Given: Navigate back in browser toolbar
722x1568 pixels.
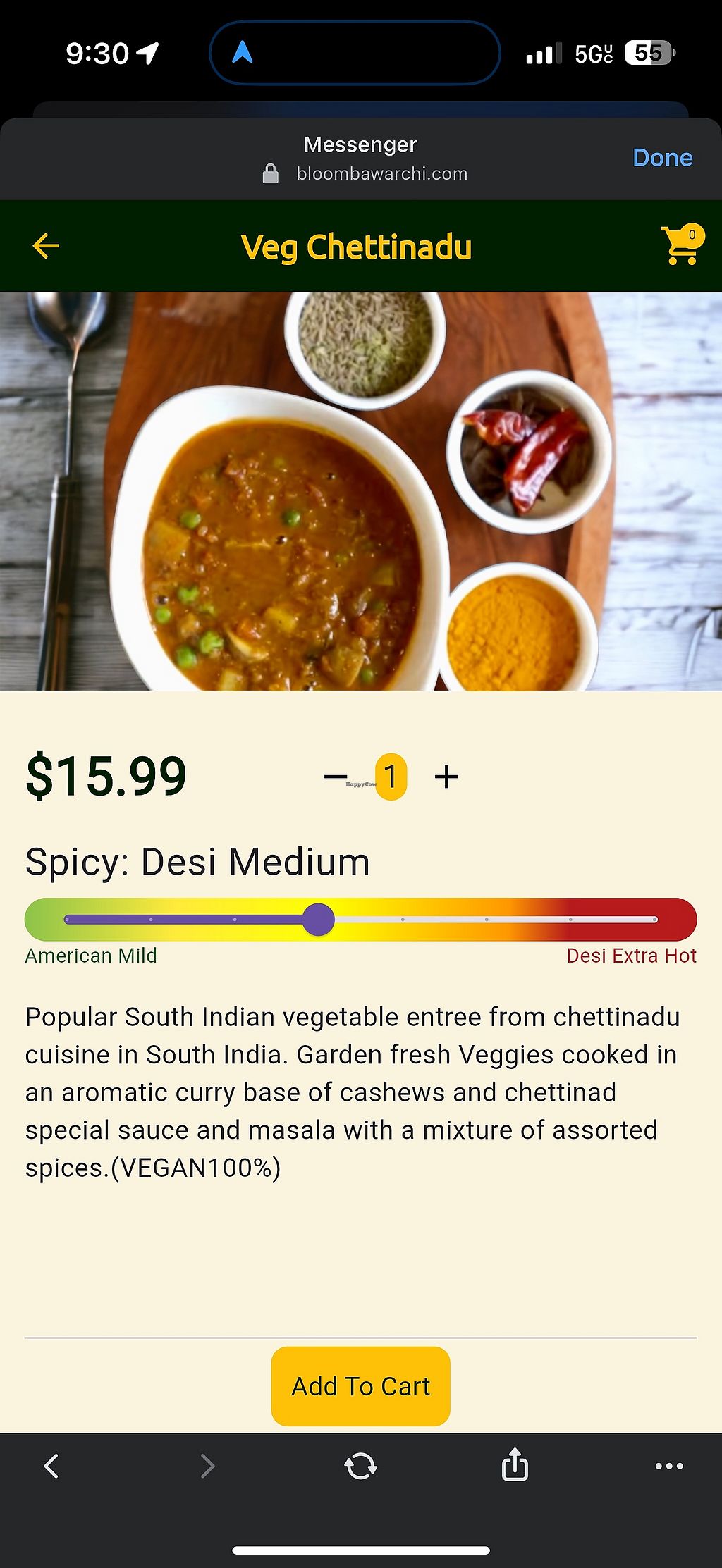Looking at the screenshot, I should pyautogui.click(x=51, y=1466).
